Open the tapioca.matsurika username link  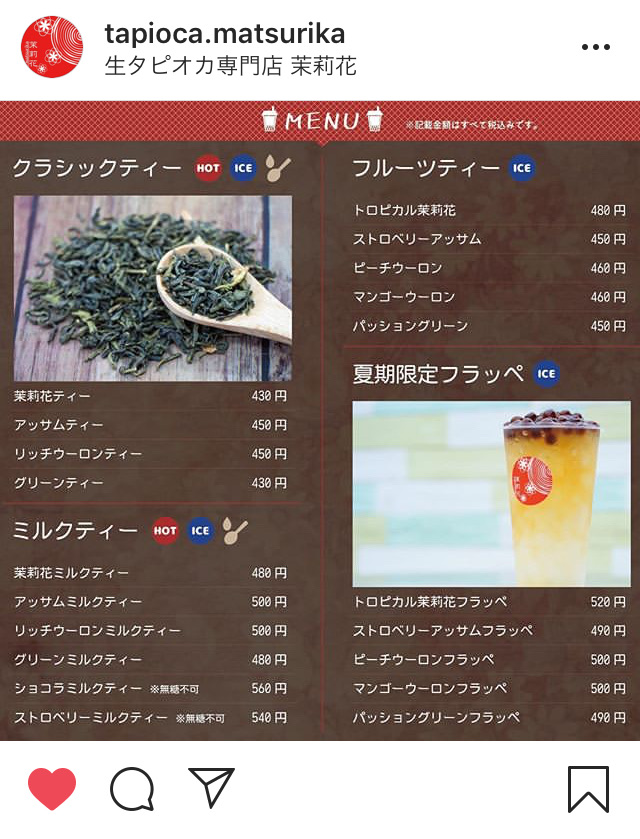pyautogui.click(x=224, y=33)
